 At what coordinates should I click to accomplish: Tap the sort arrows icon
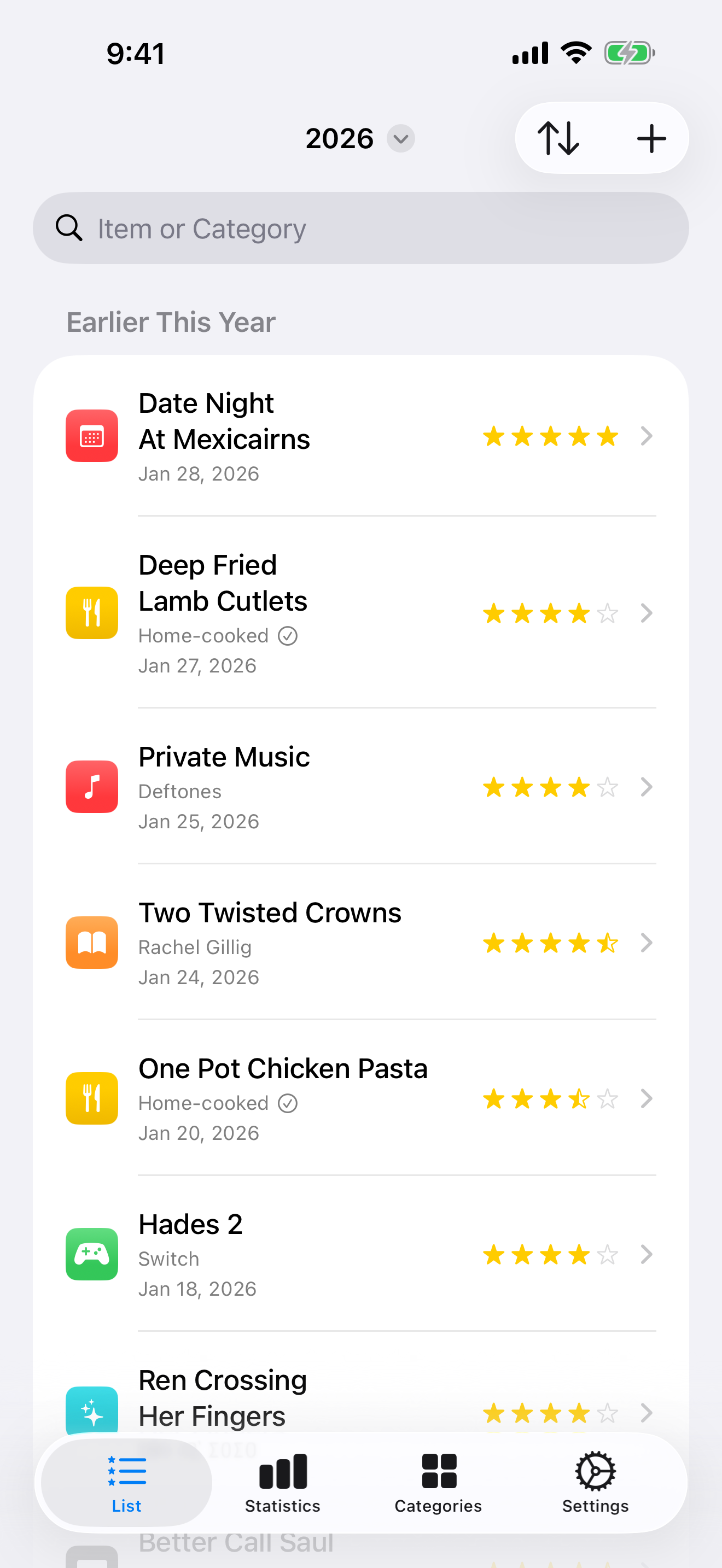(557, 139)
